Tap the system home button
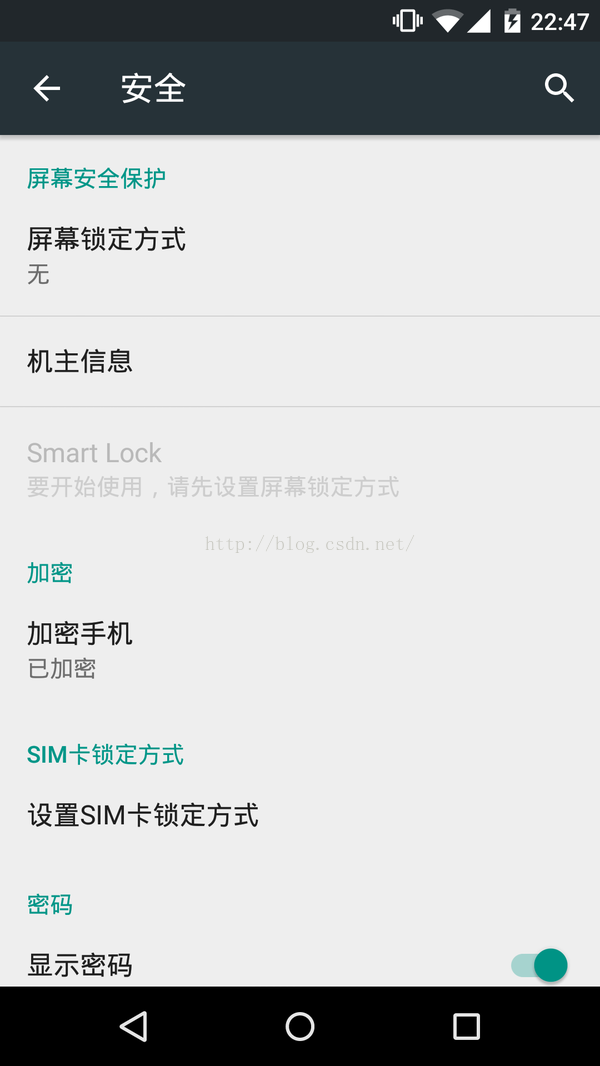The height and width of the screenshot is (1066, 600). coord(300,1026)
